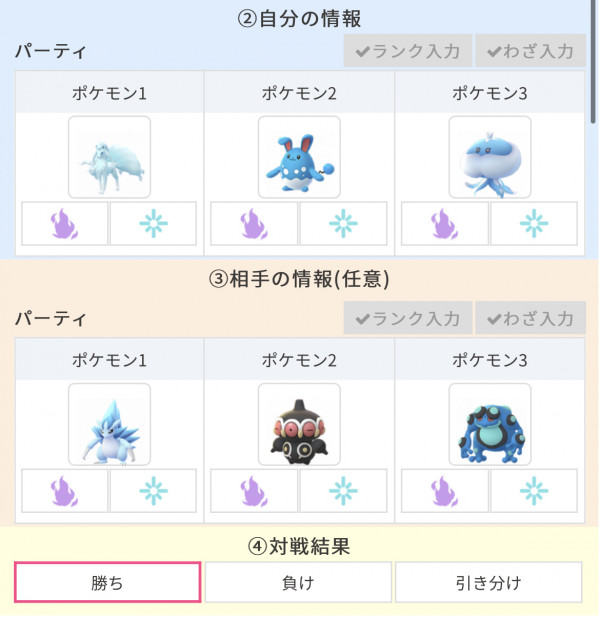Change my ポケモン1, the Alolan Ninetales

[x=109, y=157]
